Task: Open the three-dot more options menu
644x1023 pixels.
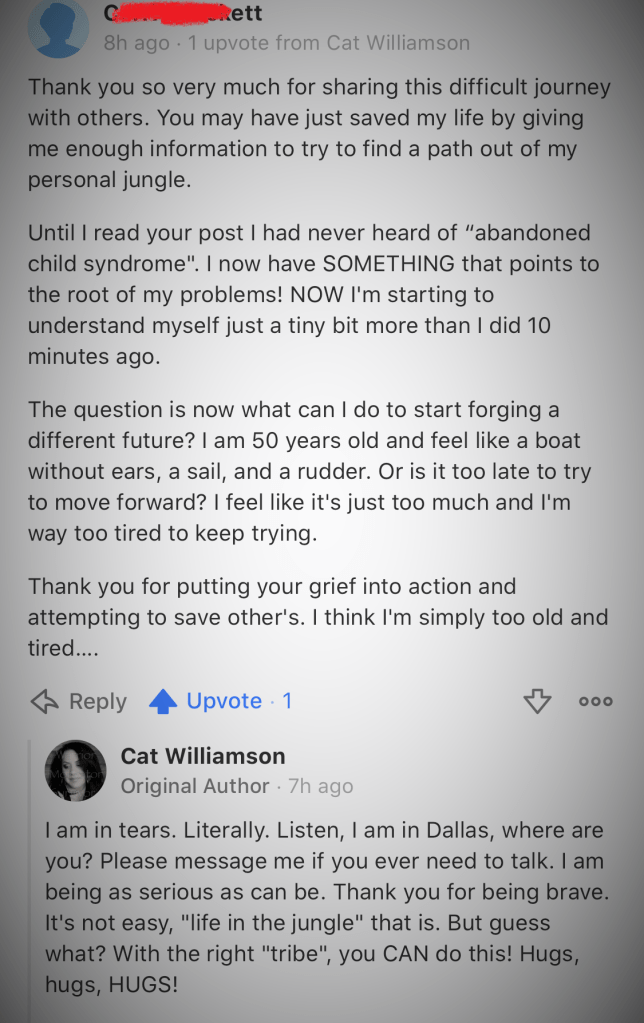Action: (x=596, y=701)
